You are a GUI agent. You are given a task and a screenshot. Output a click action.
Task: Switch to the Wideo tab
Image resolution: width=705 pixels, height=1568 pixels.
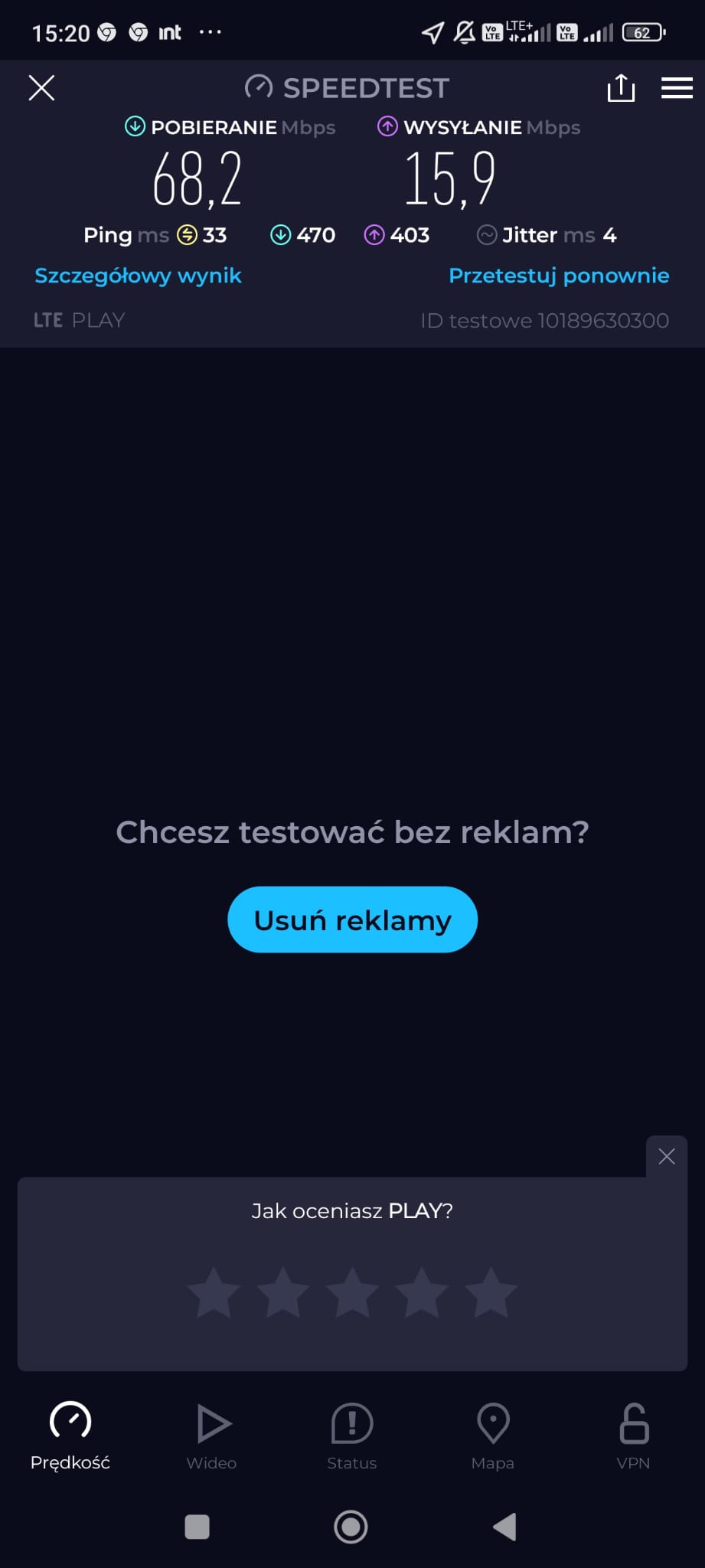pos(212,1436)
